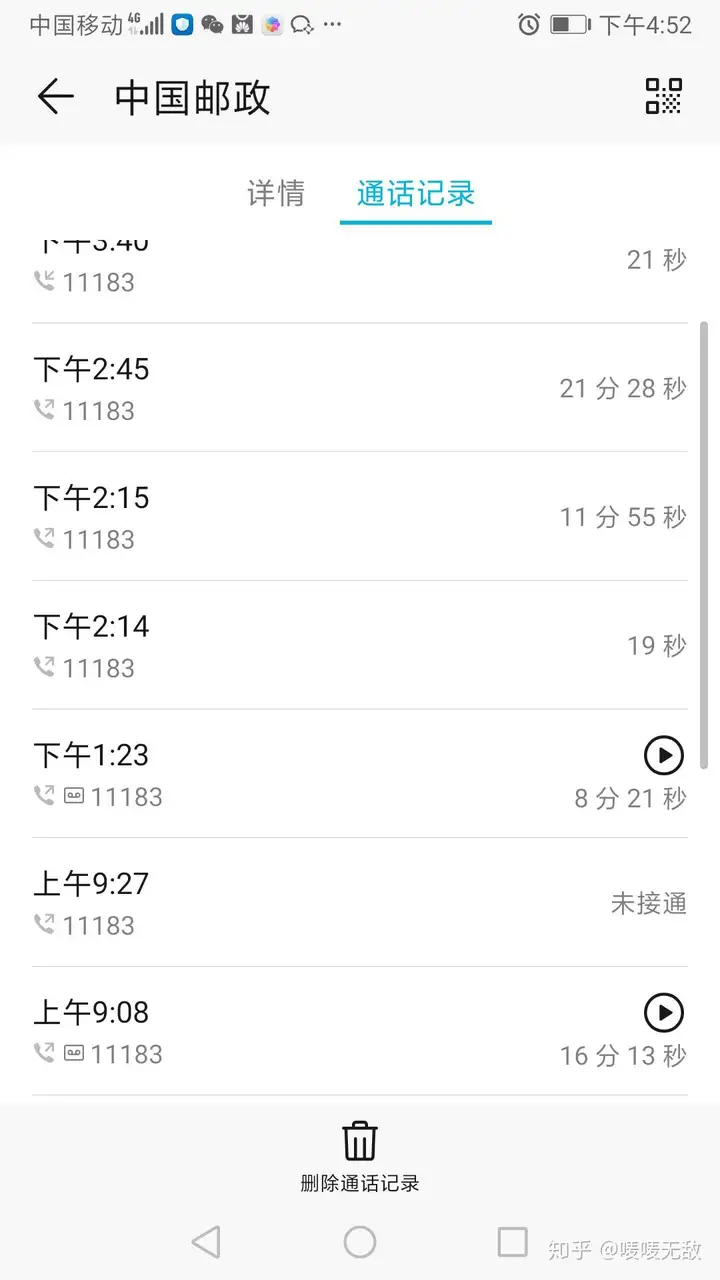
Task: Open the 下午2:14 call entry
Action: [x=360, y=646]
